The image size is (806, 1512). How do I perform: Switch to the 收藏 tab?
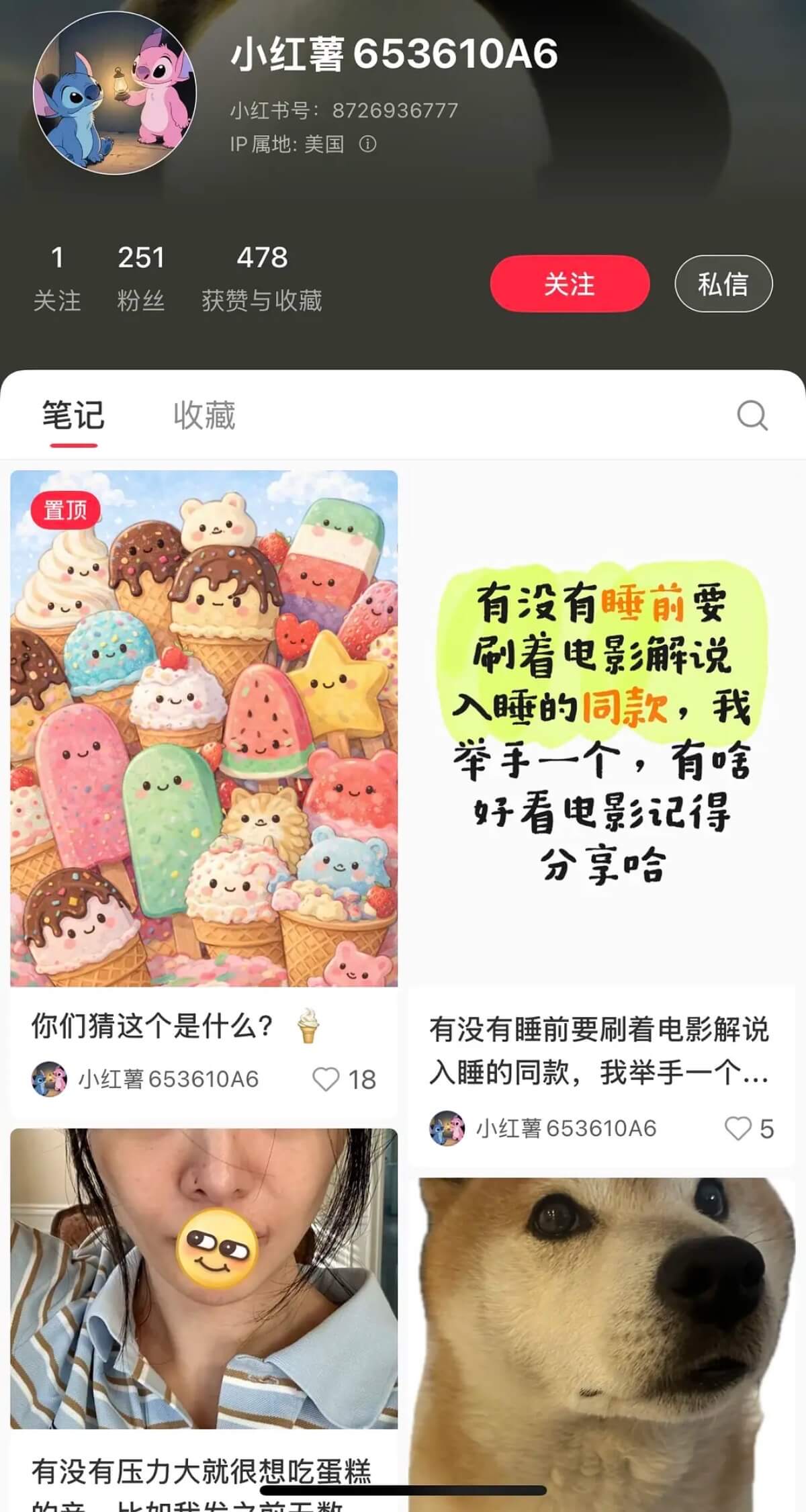[204, 415]
